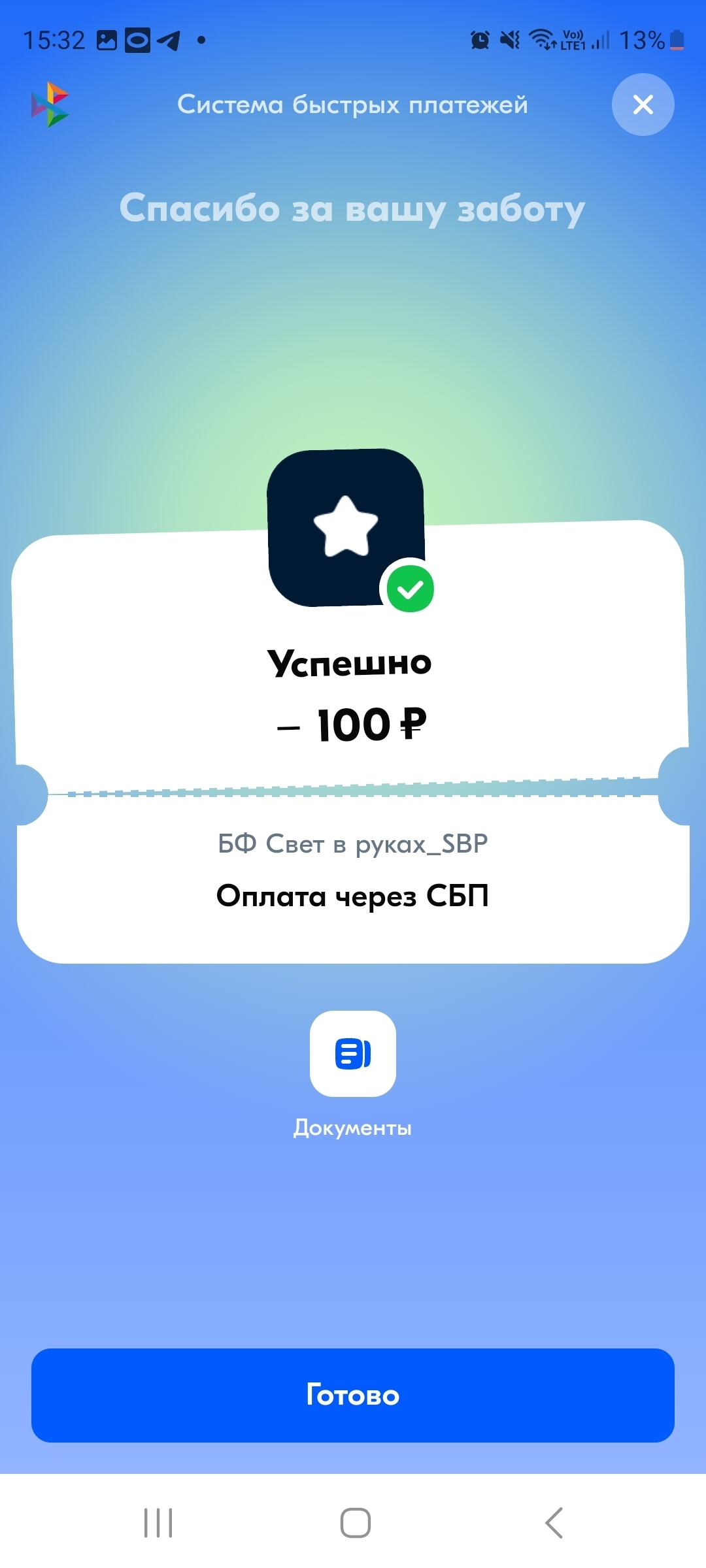Tap the Готово button
The width and height of the screenshot is (706, 1568).
[x=352, y=1395]
